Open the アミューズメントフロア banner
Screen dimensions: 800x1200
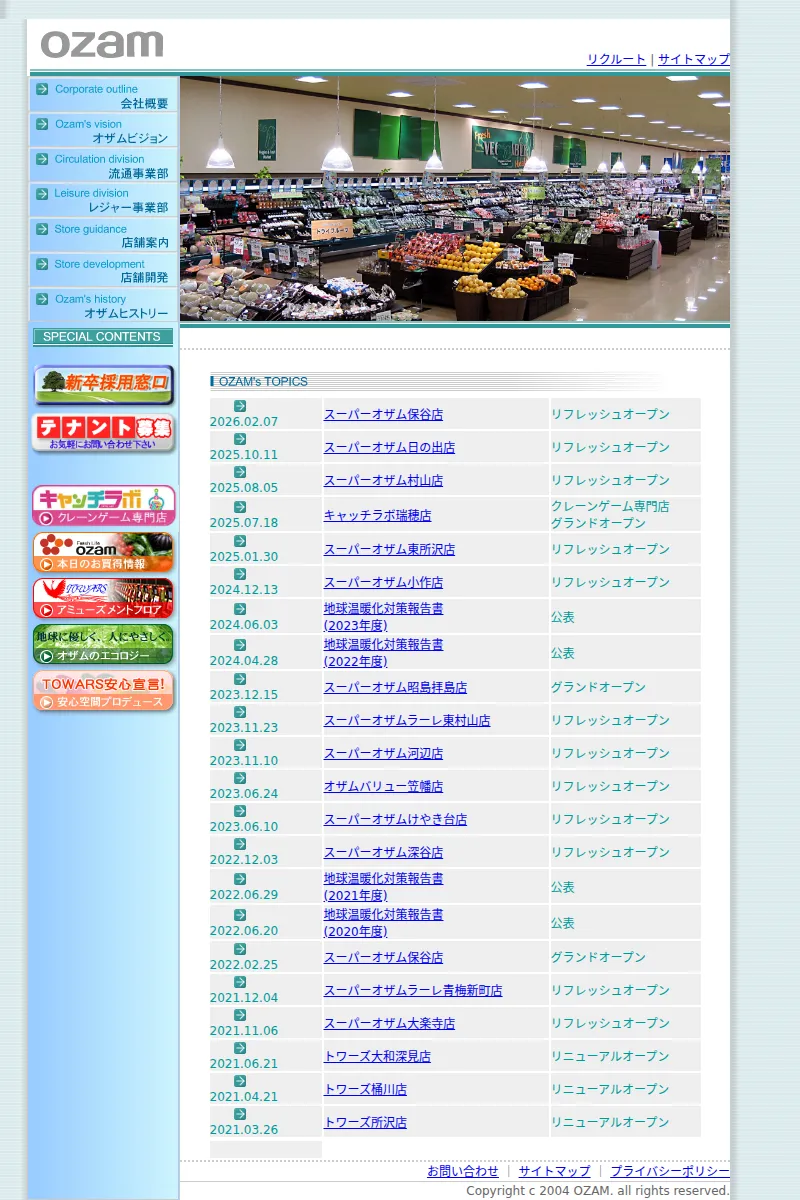click(104, 598)
